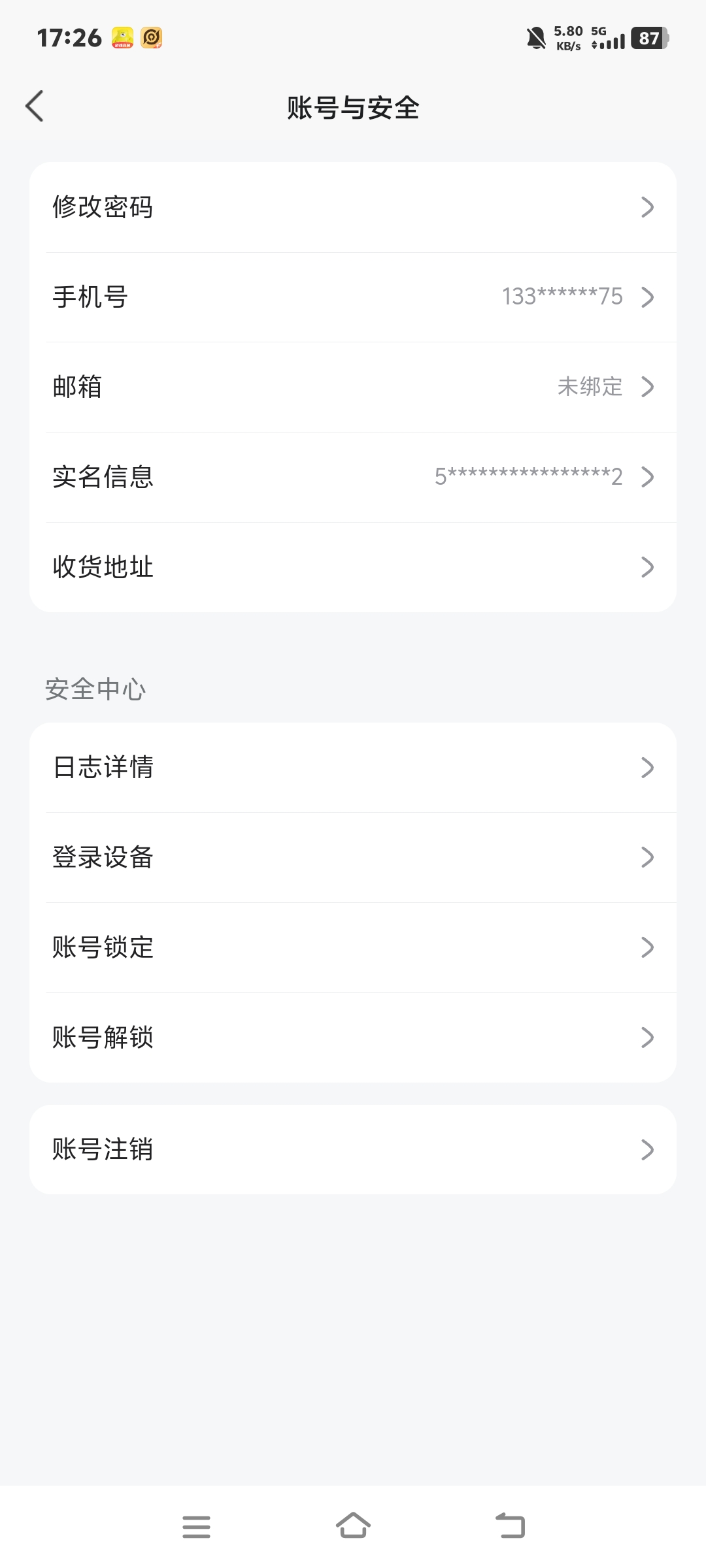
Task: Open the 收货地址 entry
Action: click(x=353, y=567)
